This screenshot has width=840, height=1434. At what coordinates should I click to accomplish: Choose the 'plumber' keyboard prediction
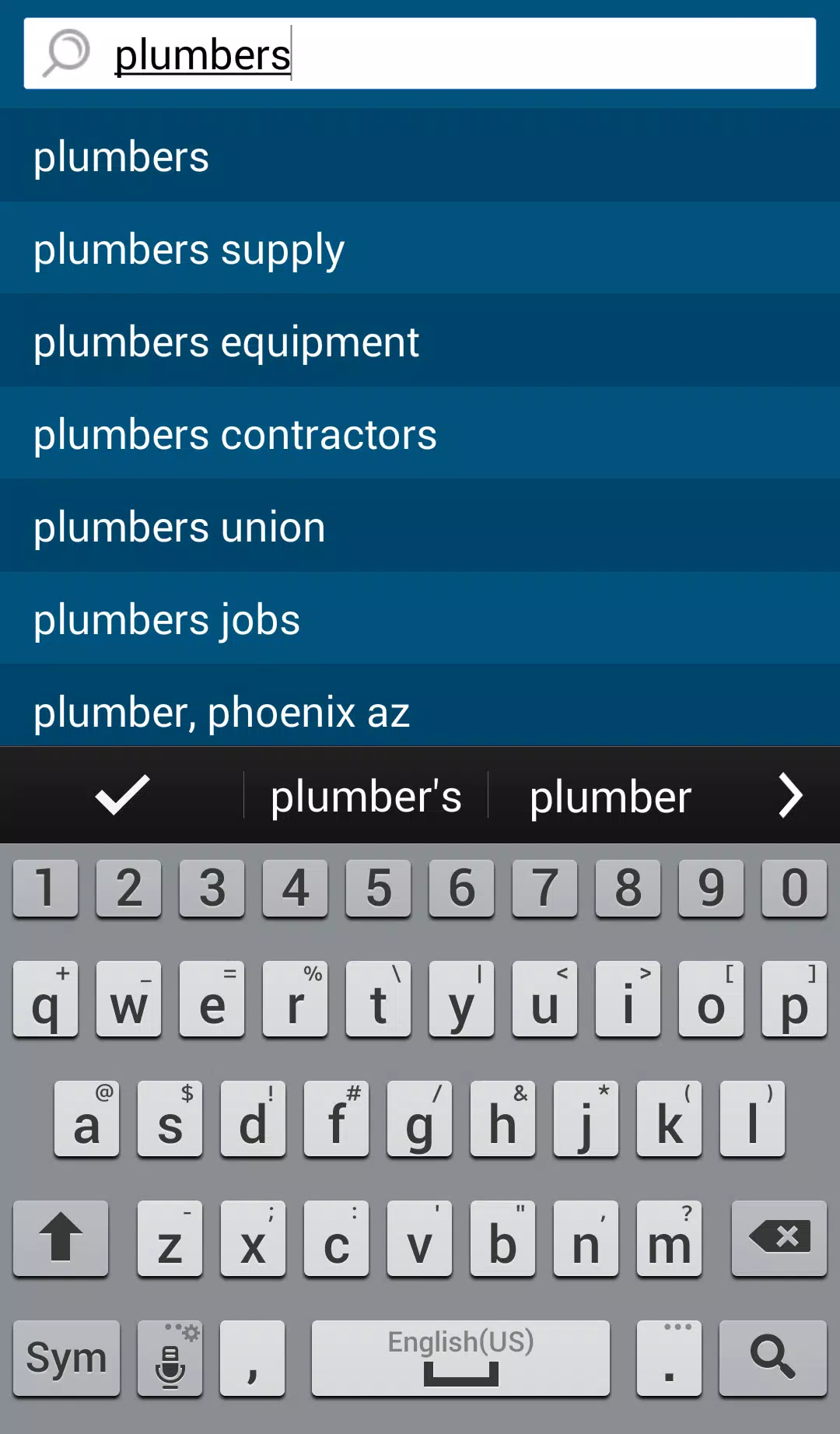click(x=611, y=797)
